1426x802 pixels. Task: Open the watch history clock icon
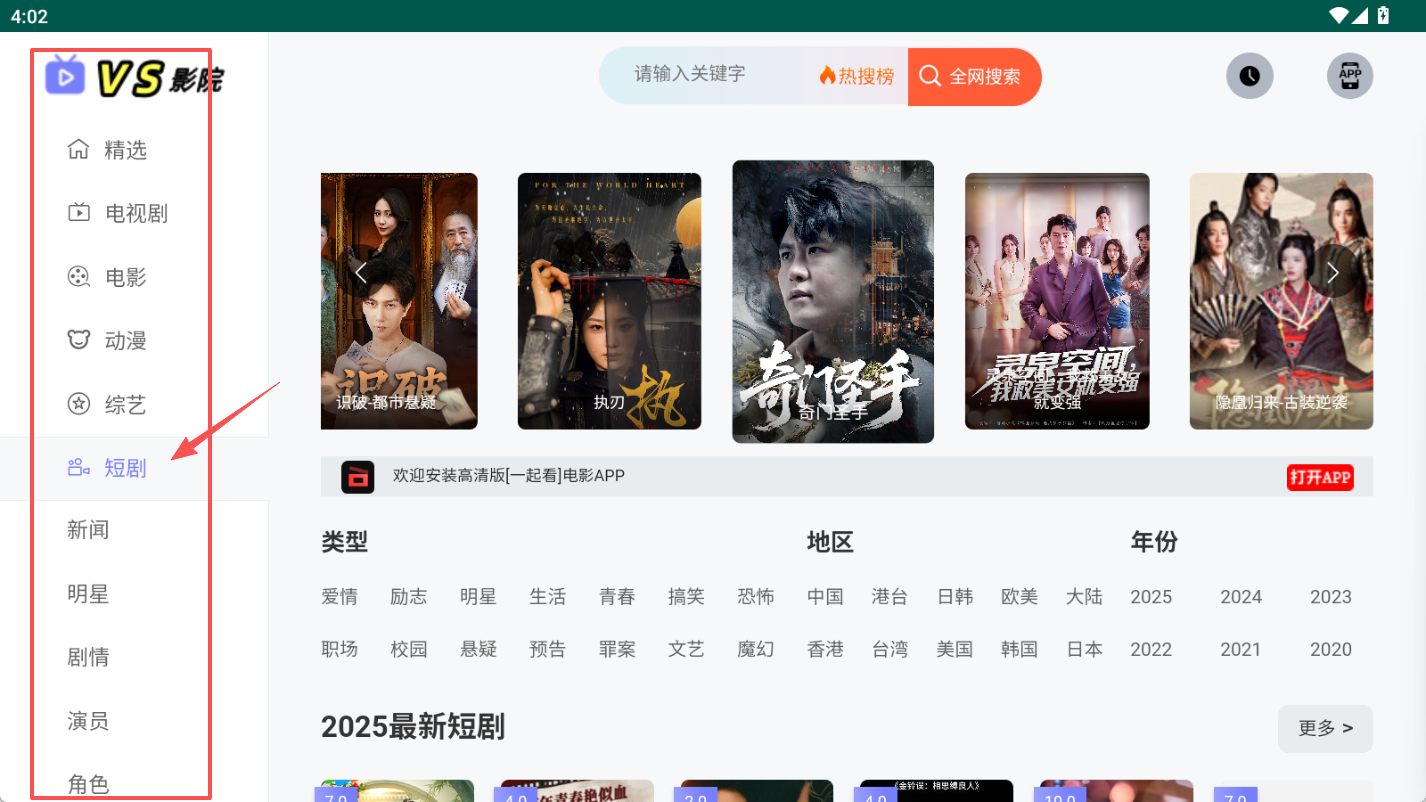click(x=1249, y=76)
